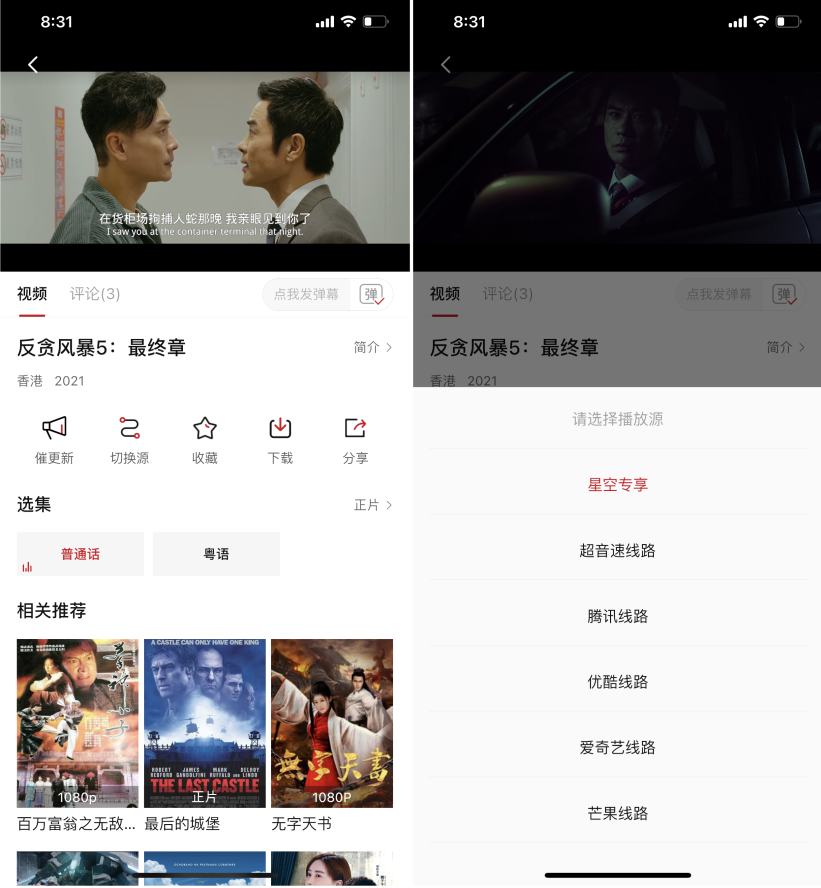The width and height of the screenshot is (821, 888).
Task: Choose the 爱奇艺线路 playback source
Action: (618, 747)
